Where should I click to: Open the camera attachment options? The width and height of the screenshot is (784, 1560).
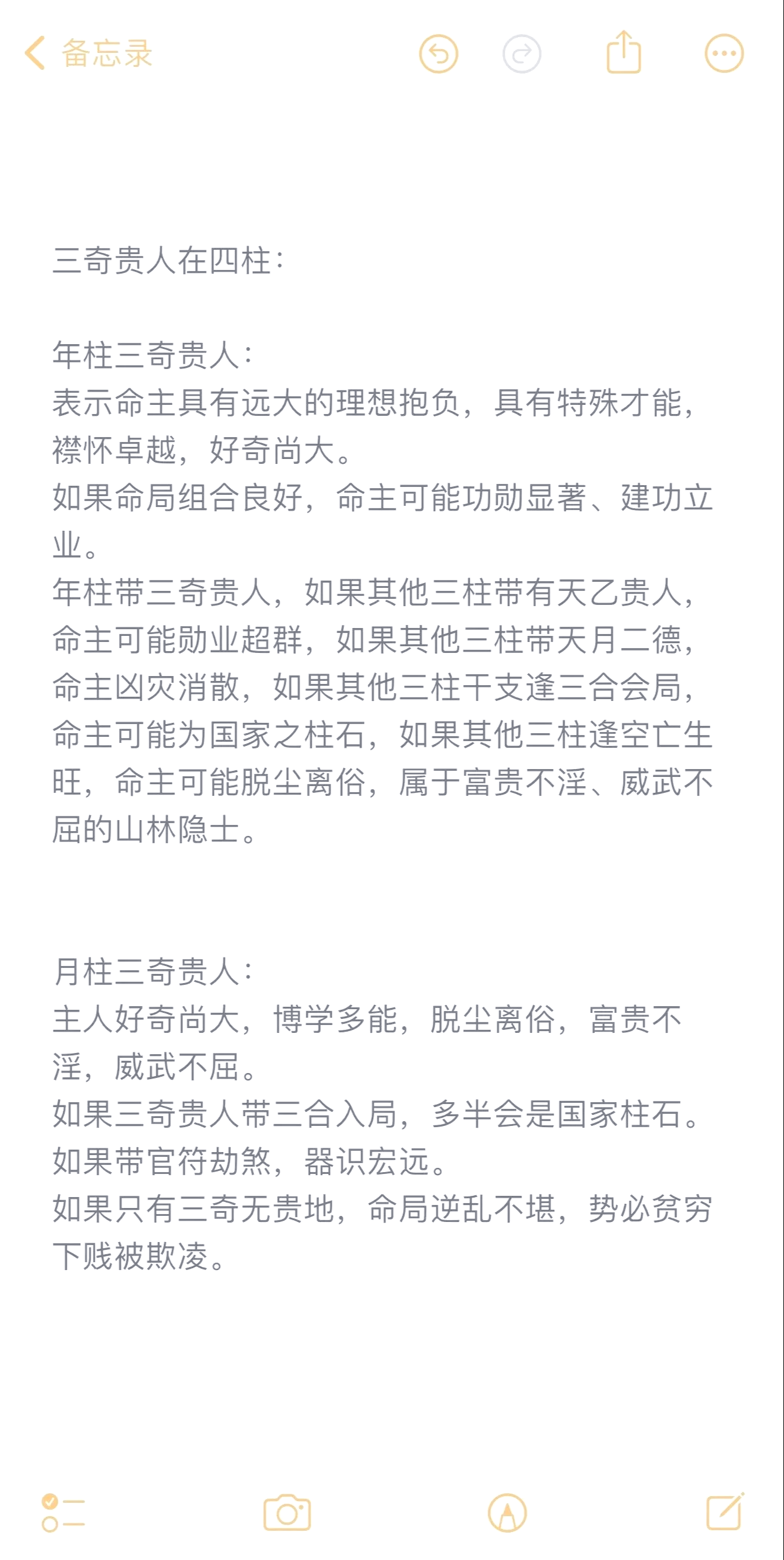coord(287,1513)
